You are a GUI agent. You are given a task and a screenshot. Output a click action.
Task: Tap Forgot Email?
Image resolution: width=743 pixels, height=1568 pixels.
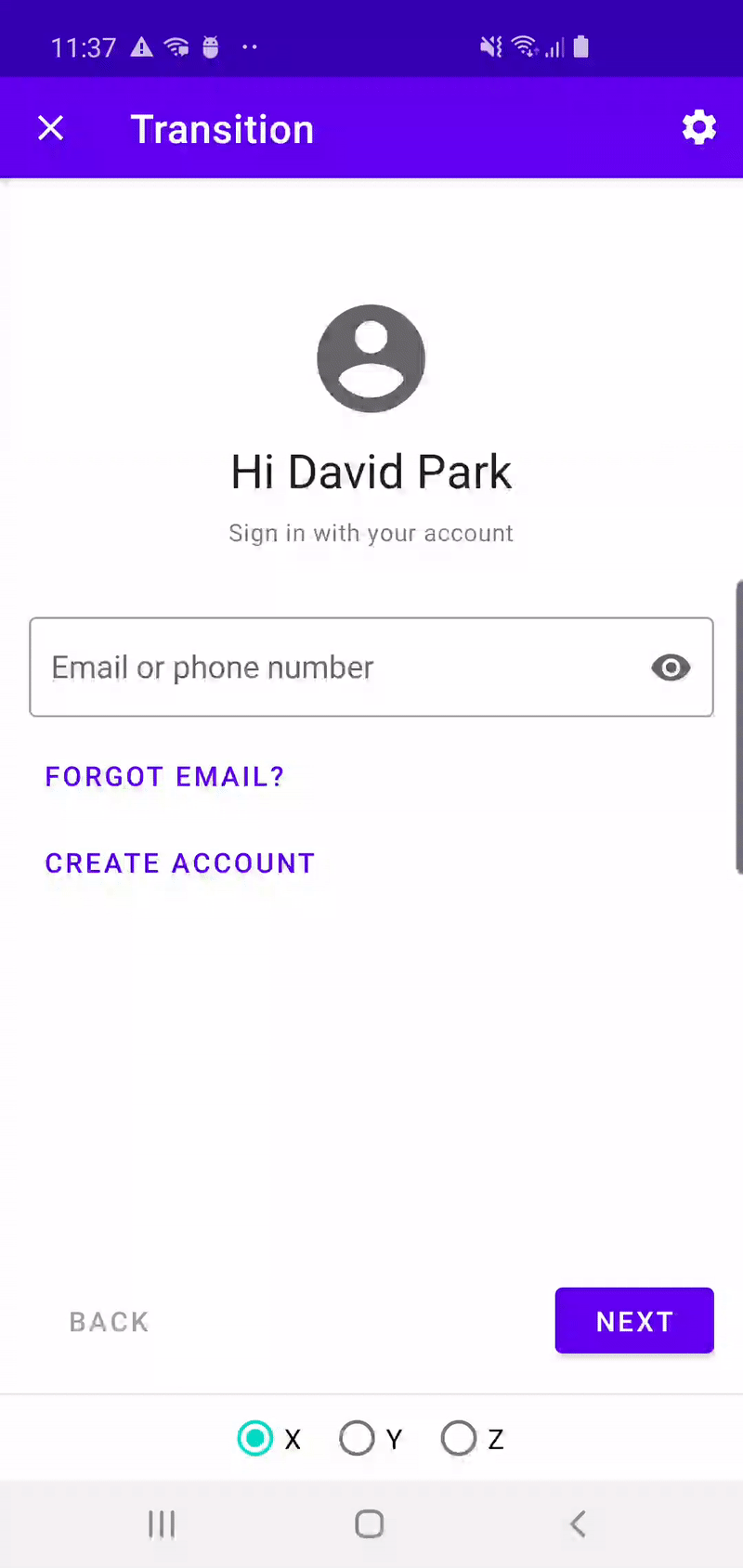(x=164, y=776)
